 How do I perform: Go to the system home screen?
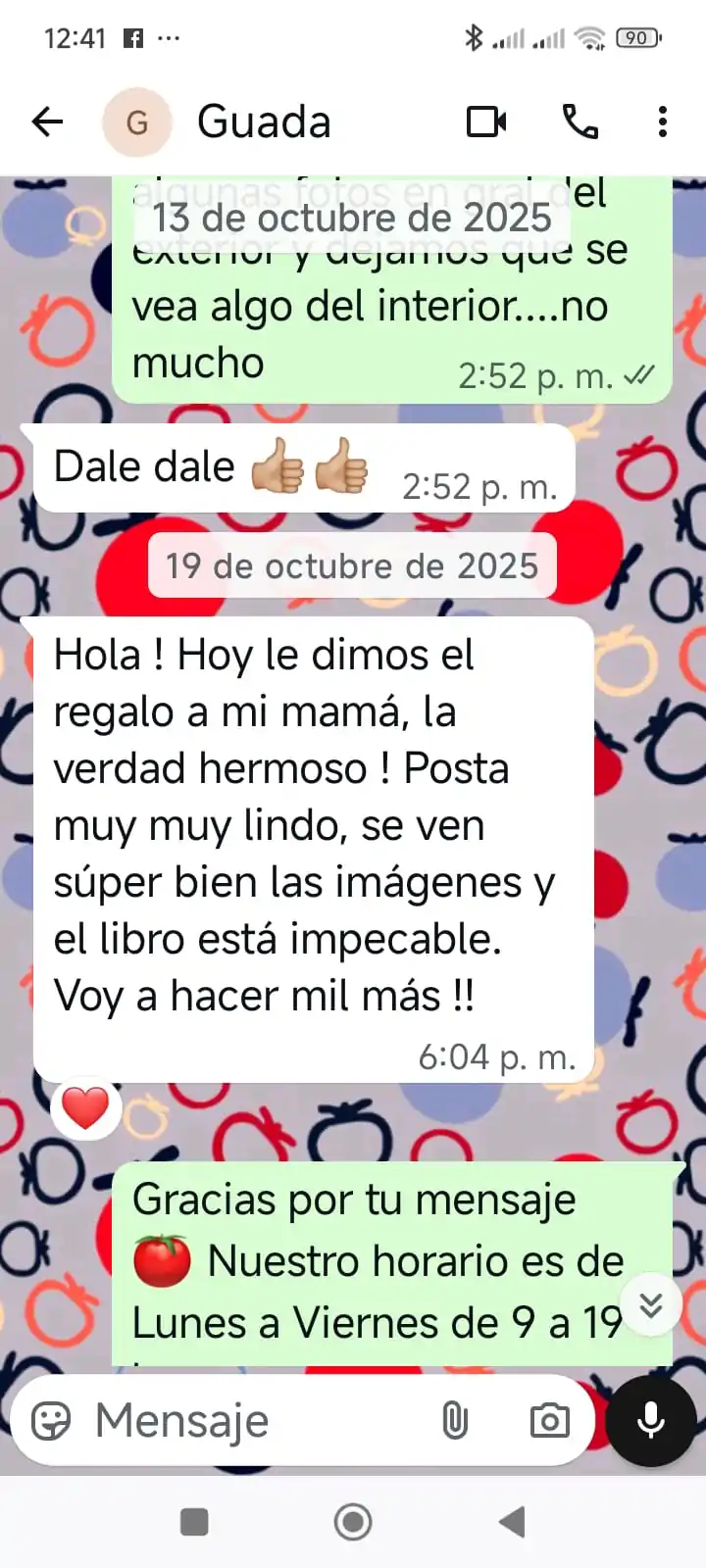[x=353, y=1522]
